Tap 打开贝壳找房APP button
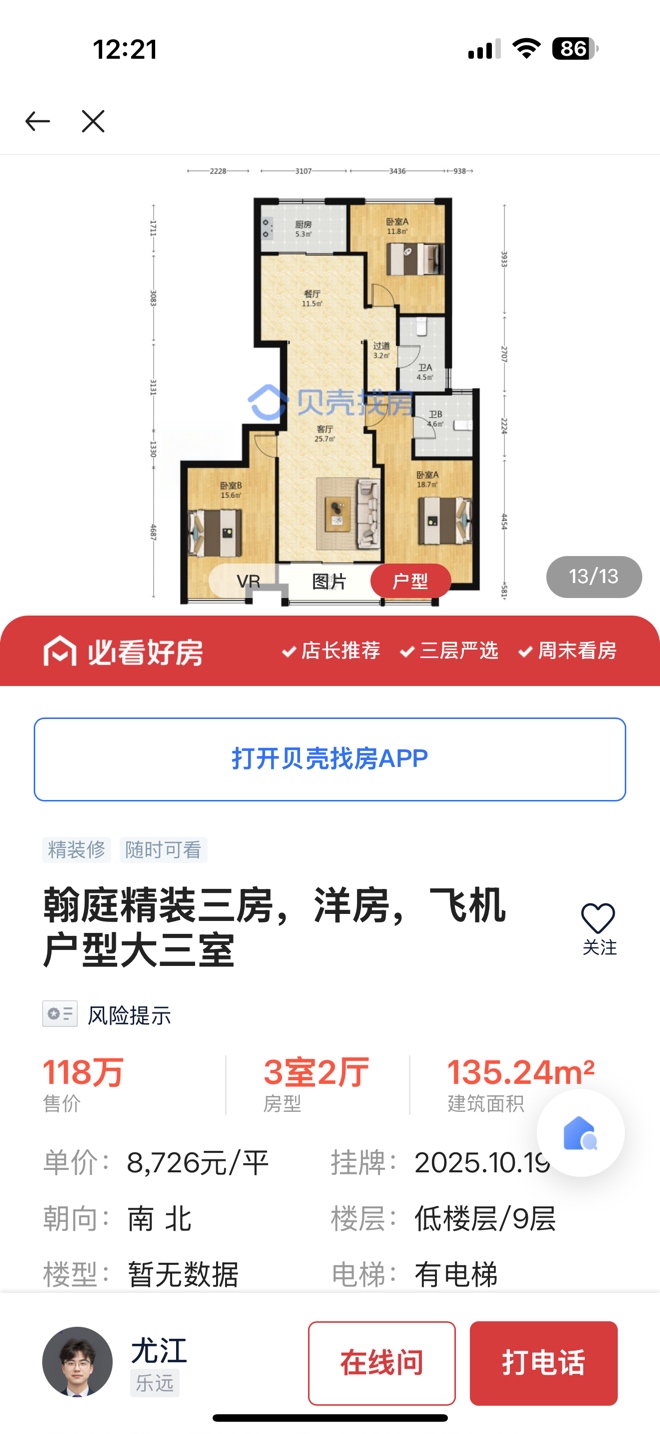The width and height of the screenshot is (660, 1434). pyautogui.click(x=330, y=759)
